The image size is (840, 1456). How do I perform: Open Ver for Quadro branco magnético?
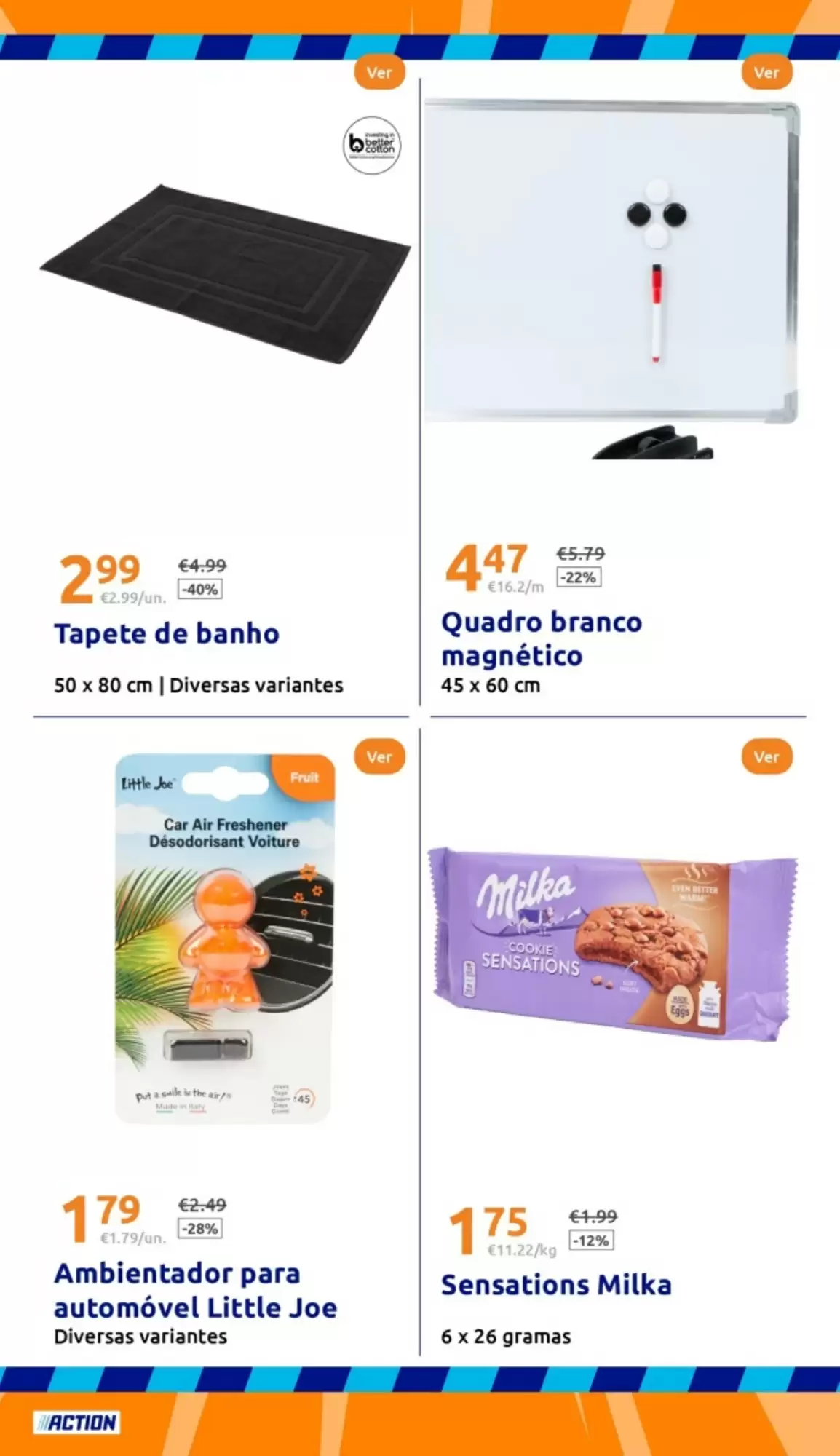766,73
